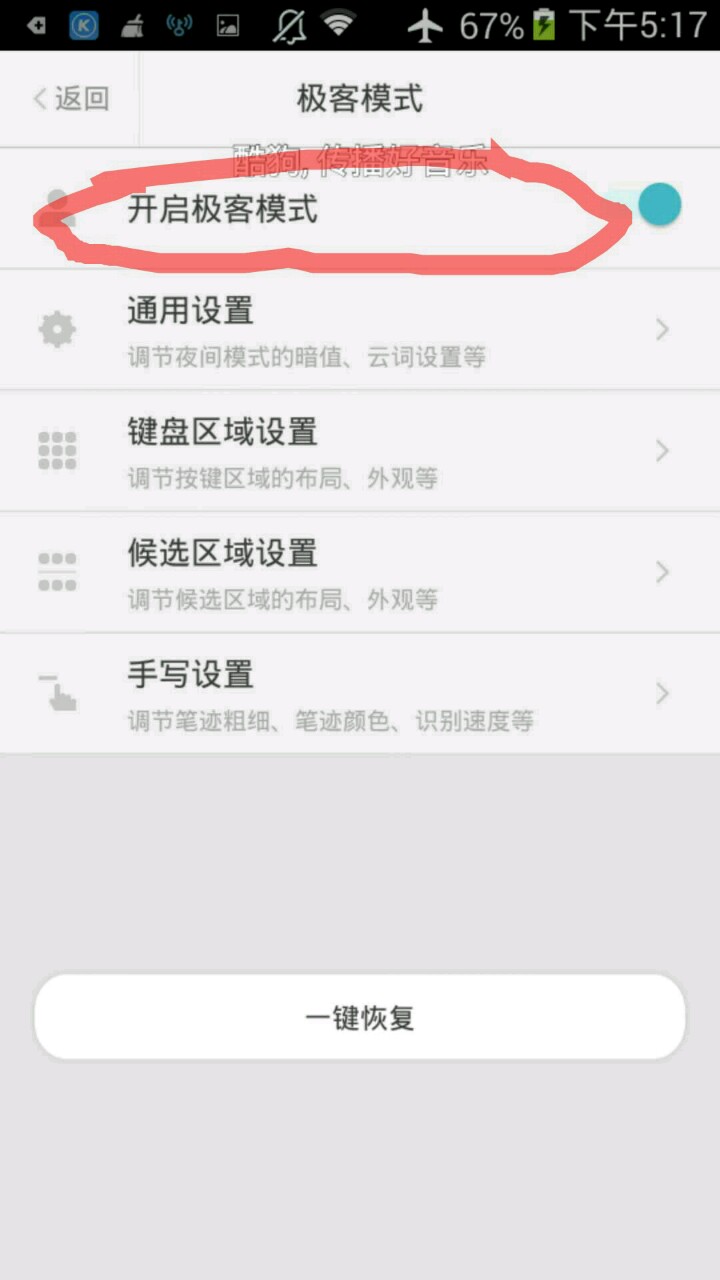Open 键盘区域设置
The height and width of the screenshot is (1280, 720).
(360, 450)
